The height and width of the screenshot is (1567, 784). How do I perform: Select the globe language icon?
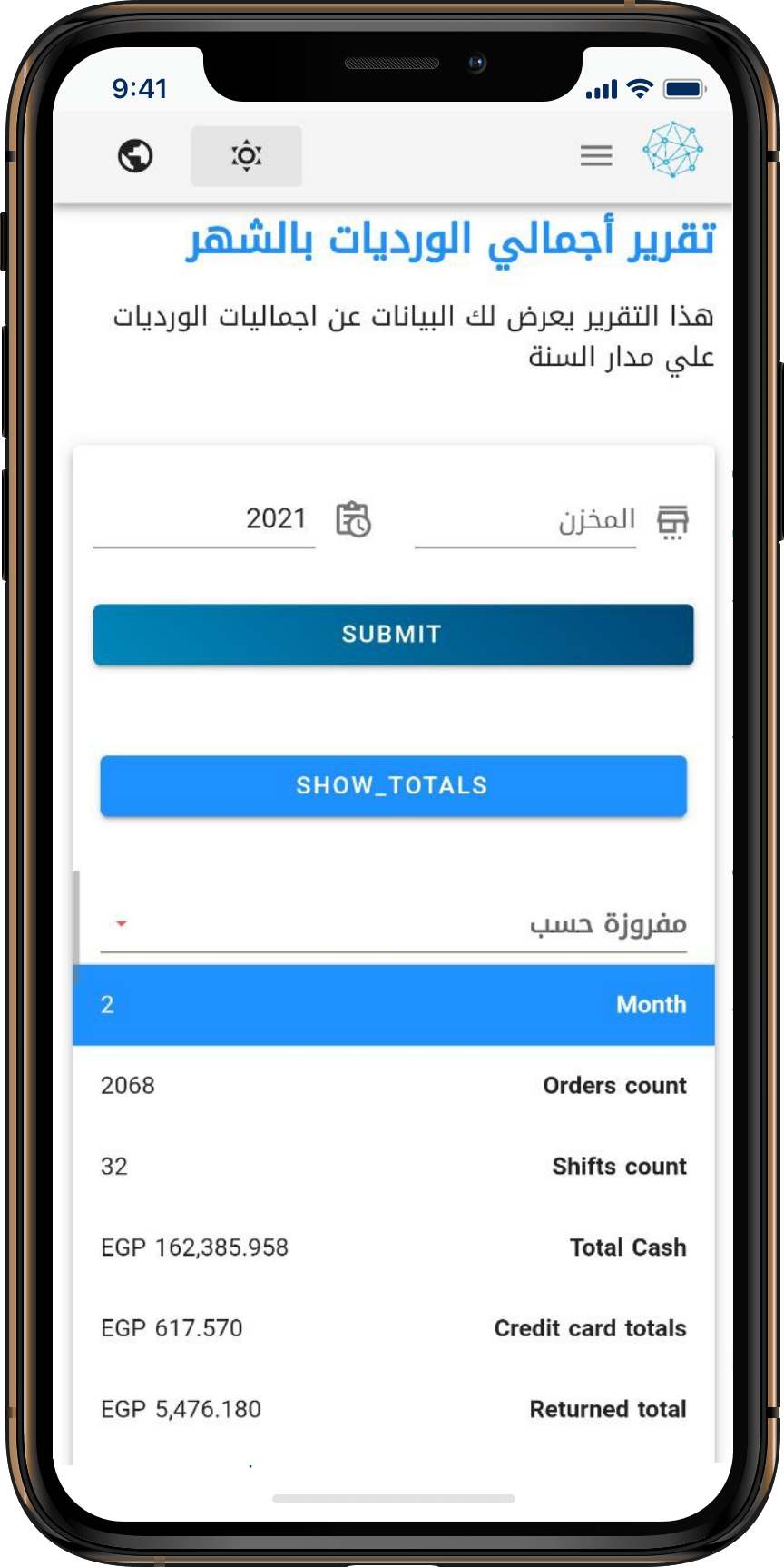point(134,155)
